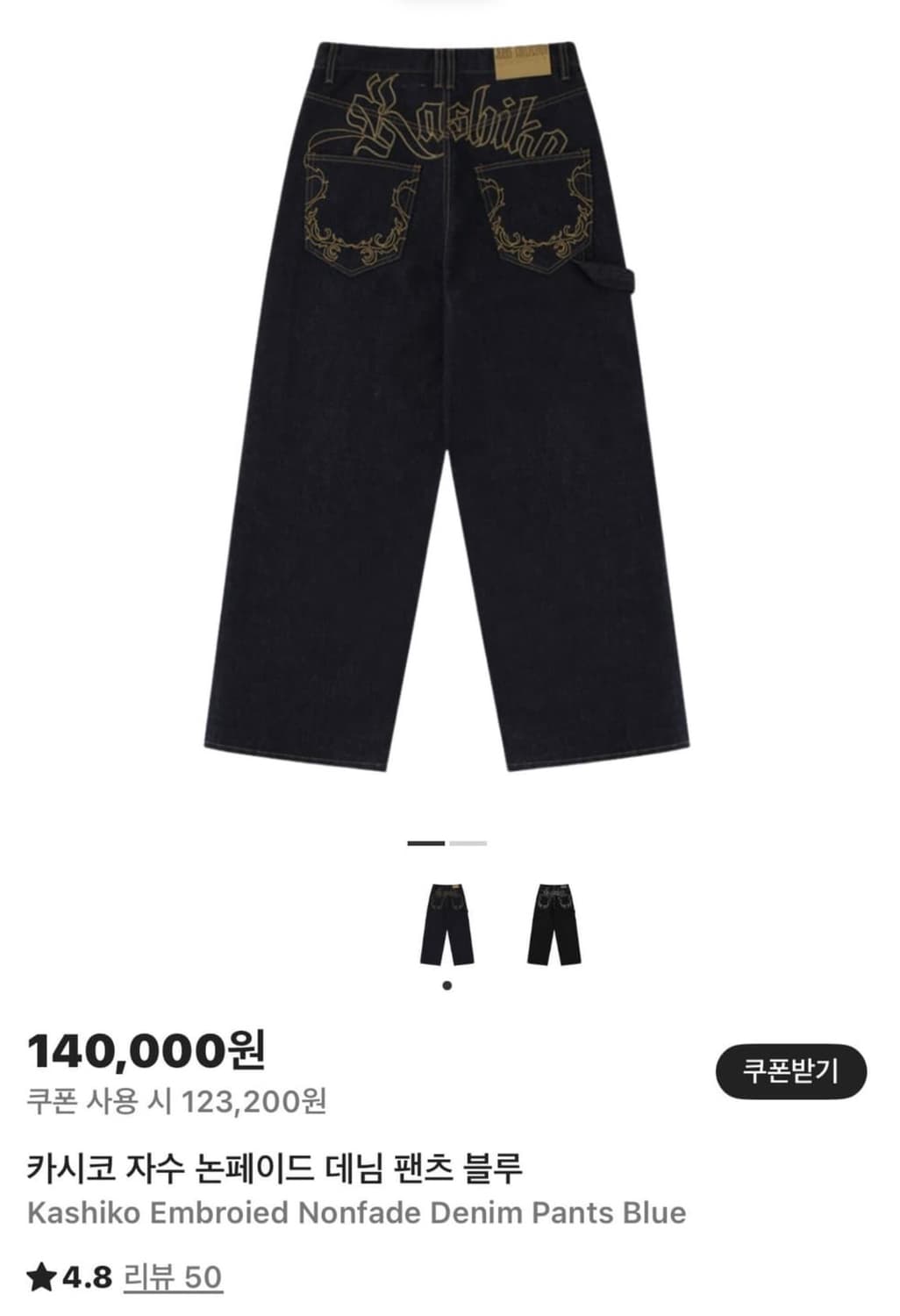
Task: Click the active dark carousel indicator bar
Action: pos(427,840)
